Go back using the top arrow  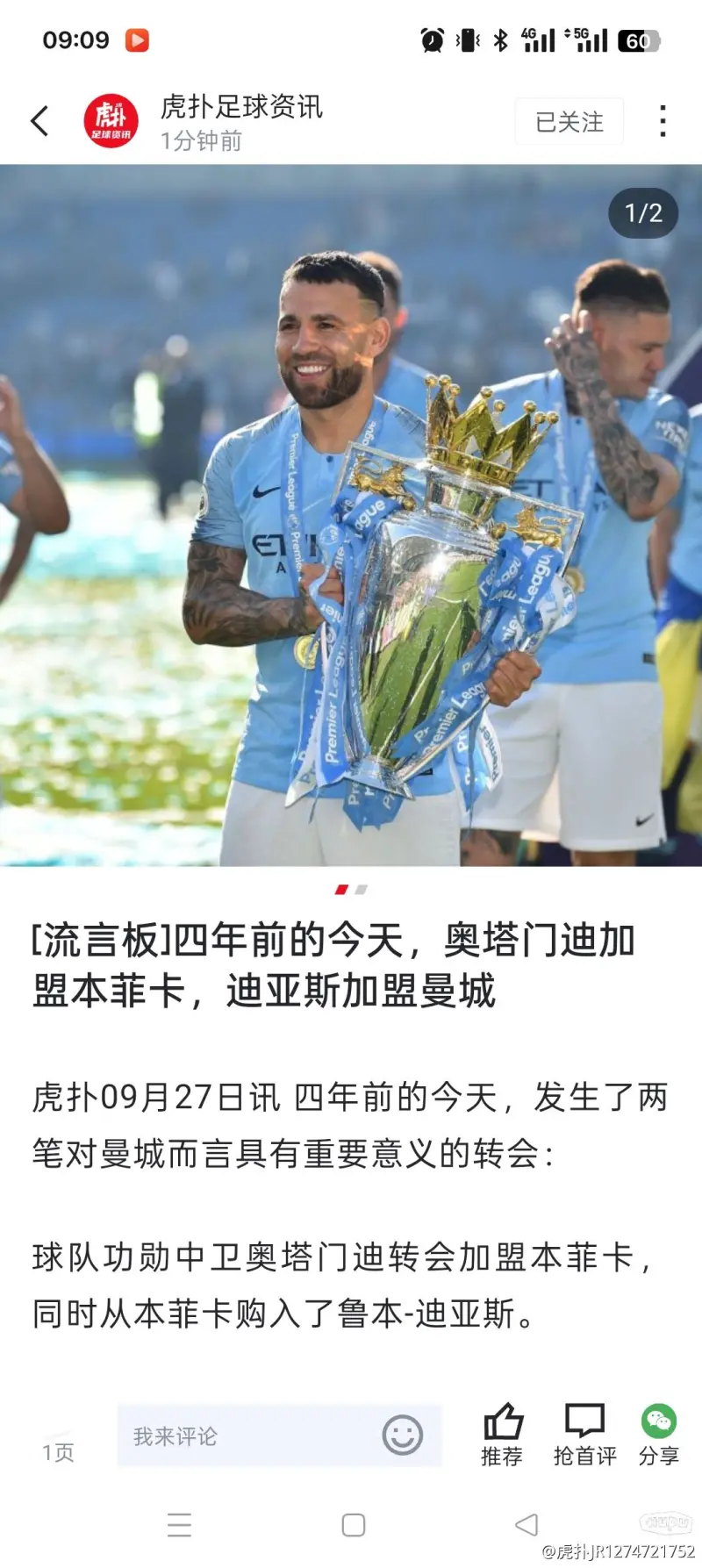pos(39,121)
